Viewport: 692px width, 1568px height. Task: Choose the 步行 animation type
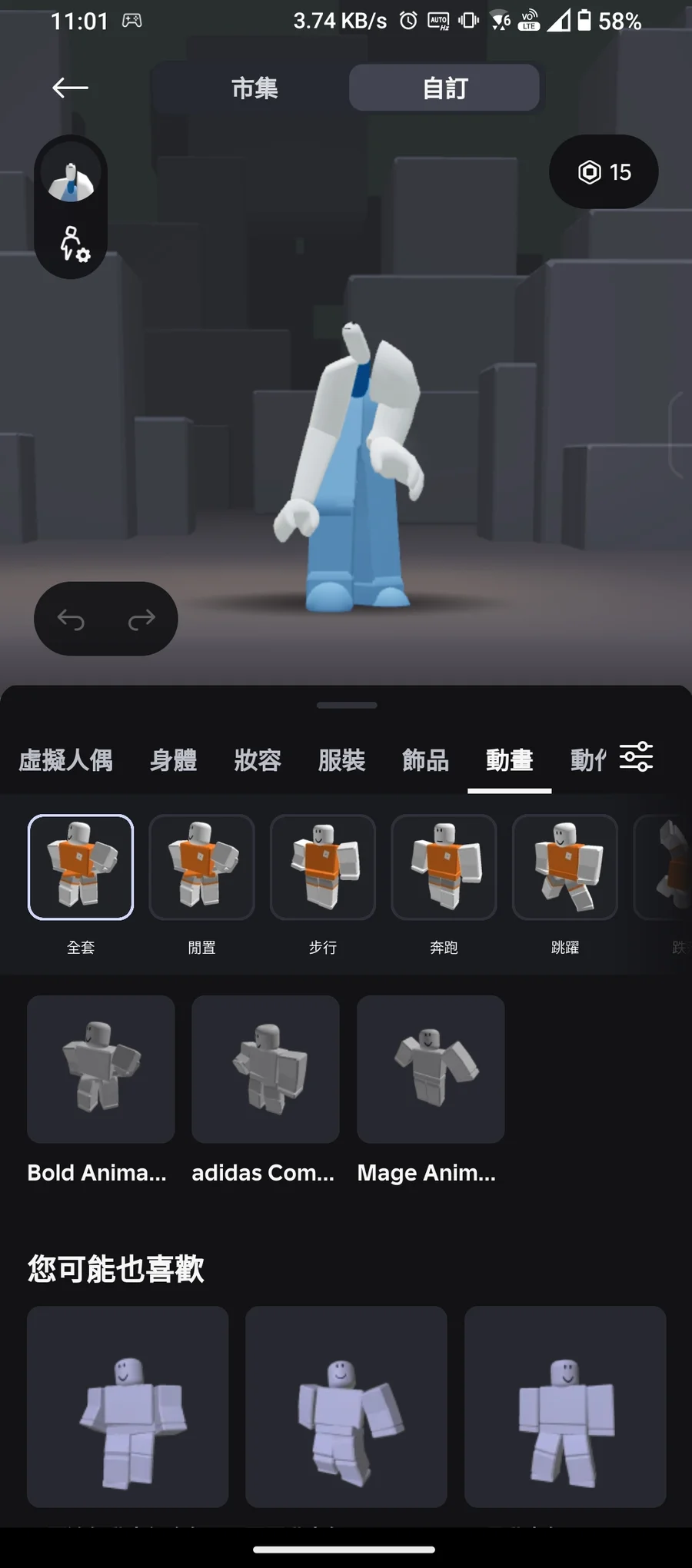point(323,885)
